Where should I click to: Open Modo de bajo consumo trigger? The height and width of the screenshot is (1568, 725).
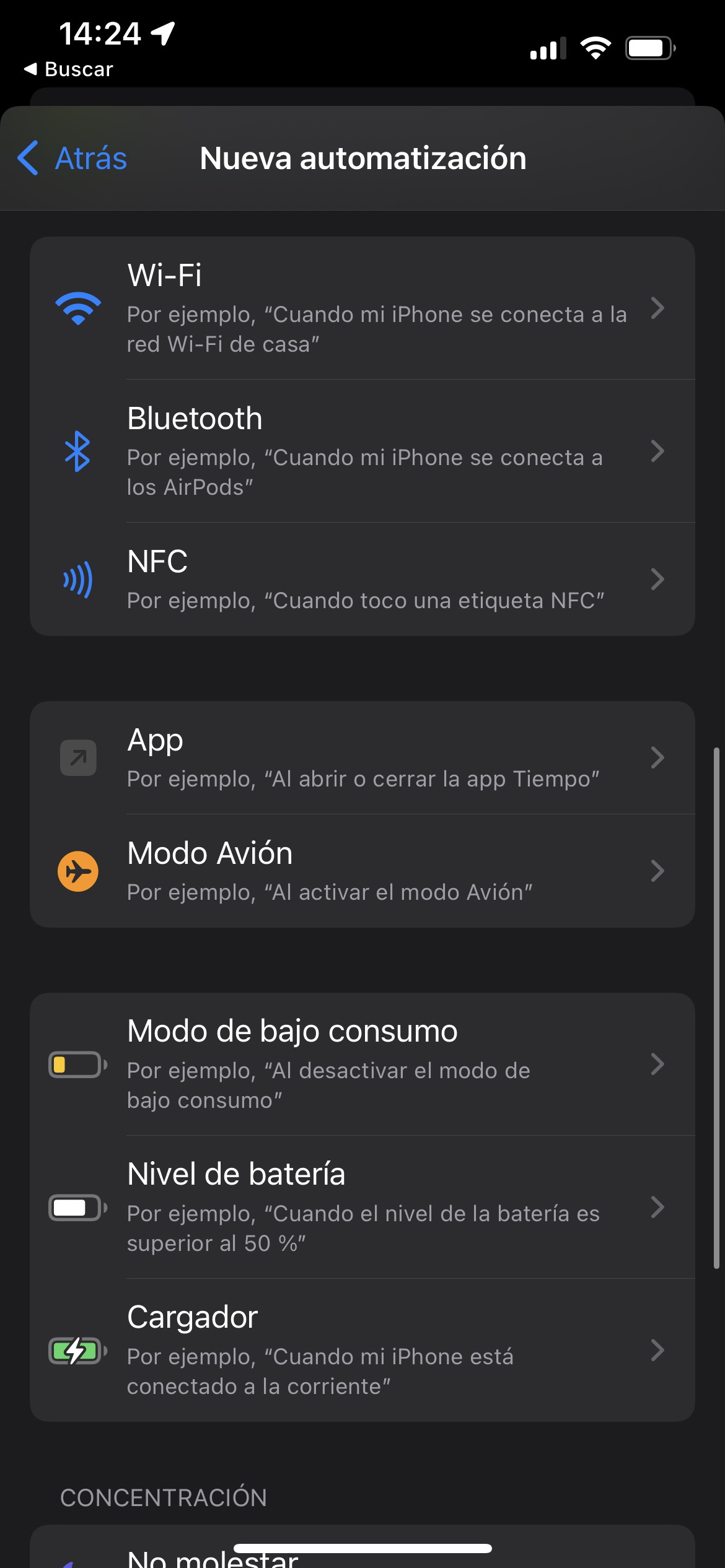coord(362,1064)
